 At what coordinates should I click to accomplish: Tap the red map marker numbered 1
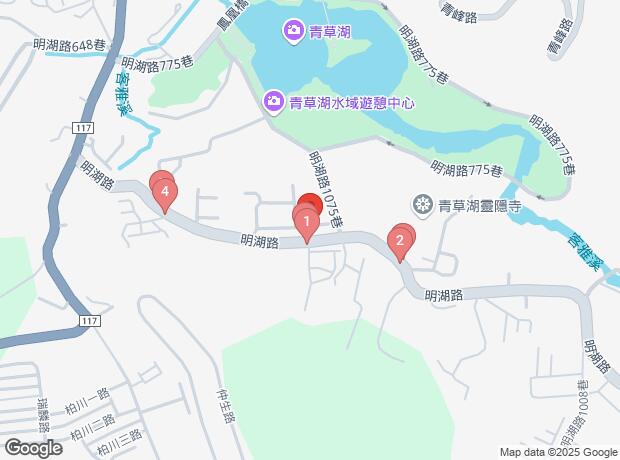pos(306,221)
